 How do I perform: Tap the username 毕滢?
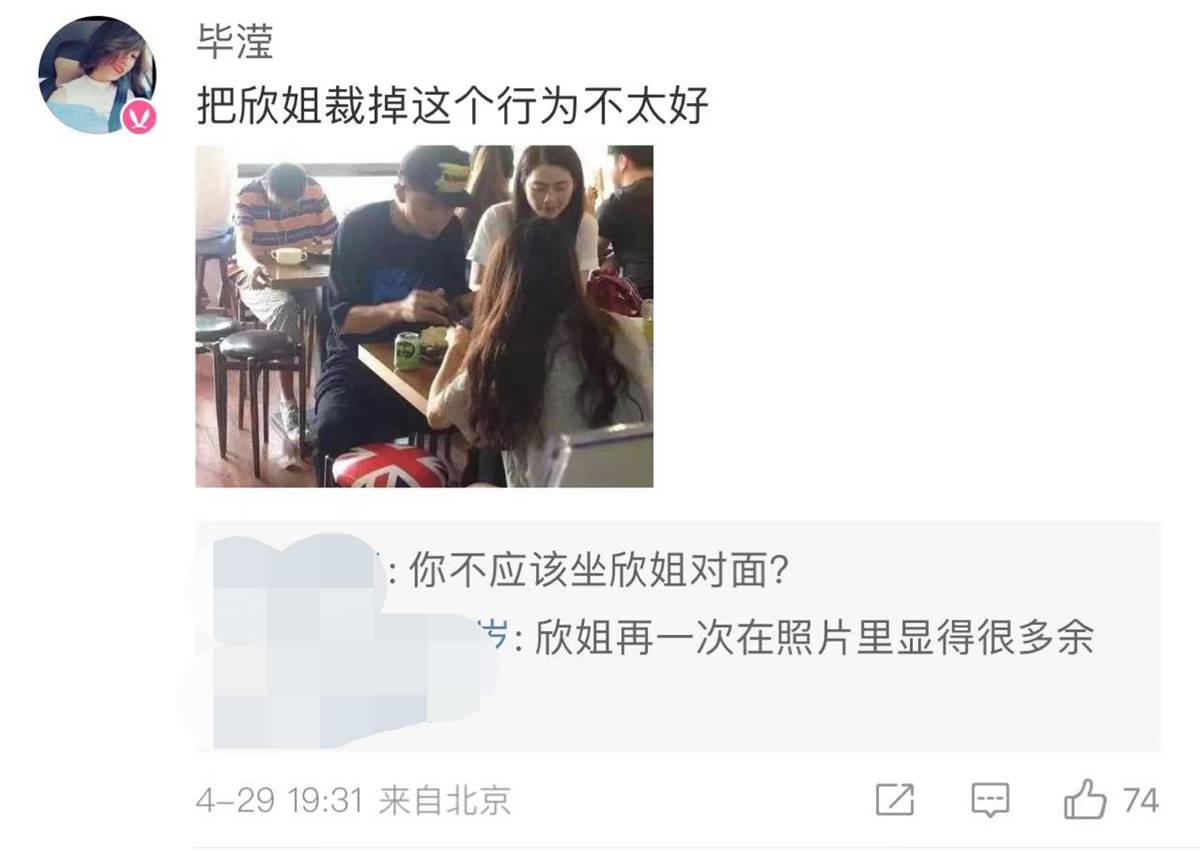click(x=235, y=44)
